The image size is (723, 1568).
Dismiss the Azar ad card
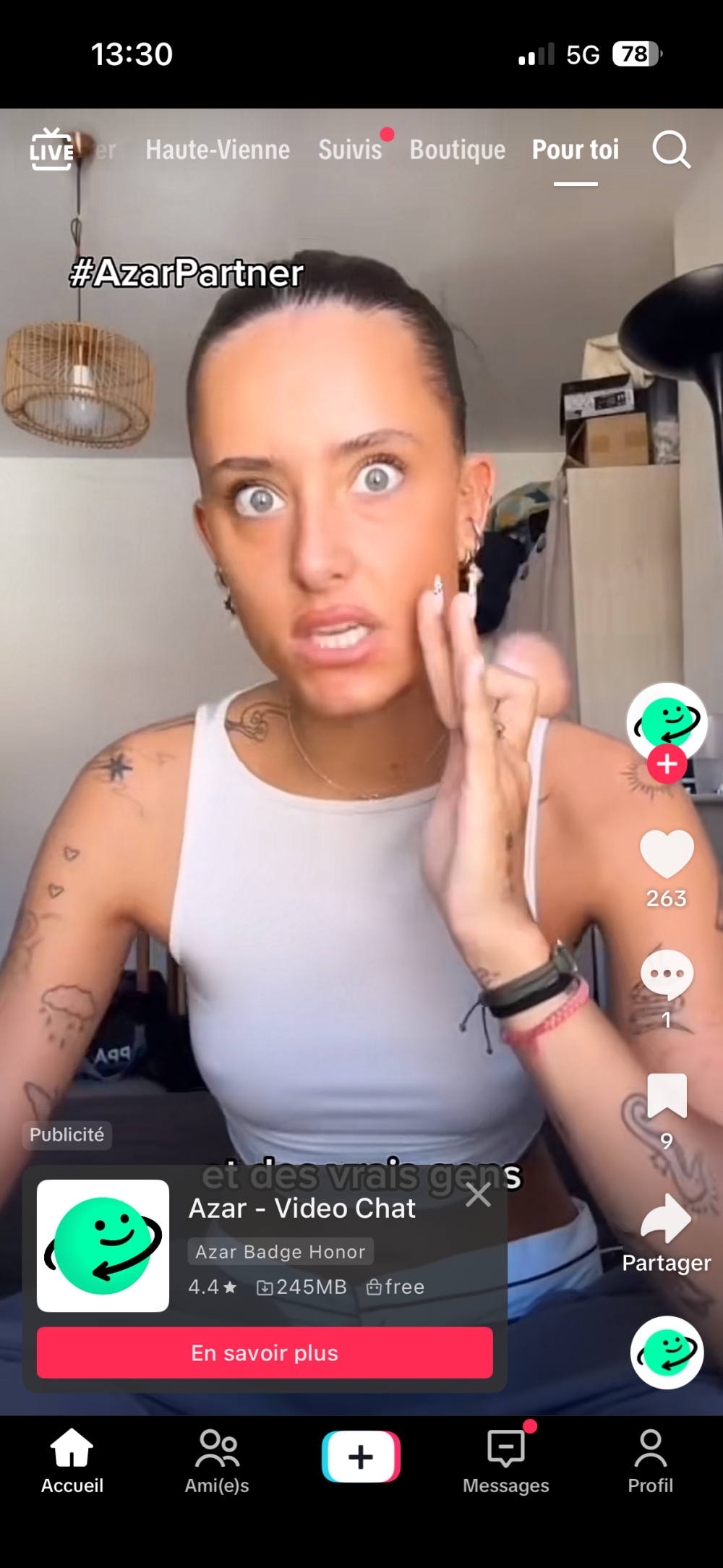(x=478, y=1196)
